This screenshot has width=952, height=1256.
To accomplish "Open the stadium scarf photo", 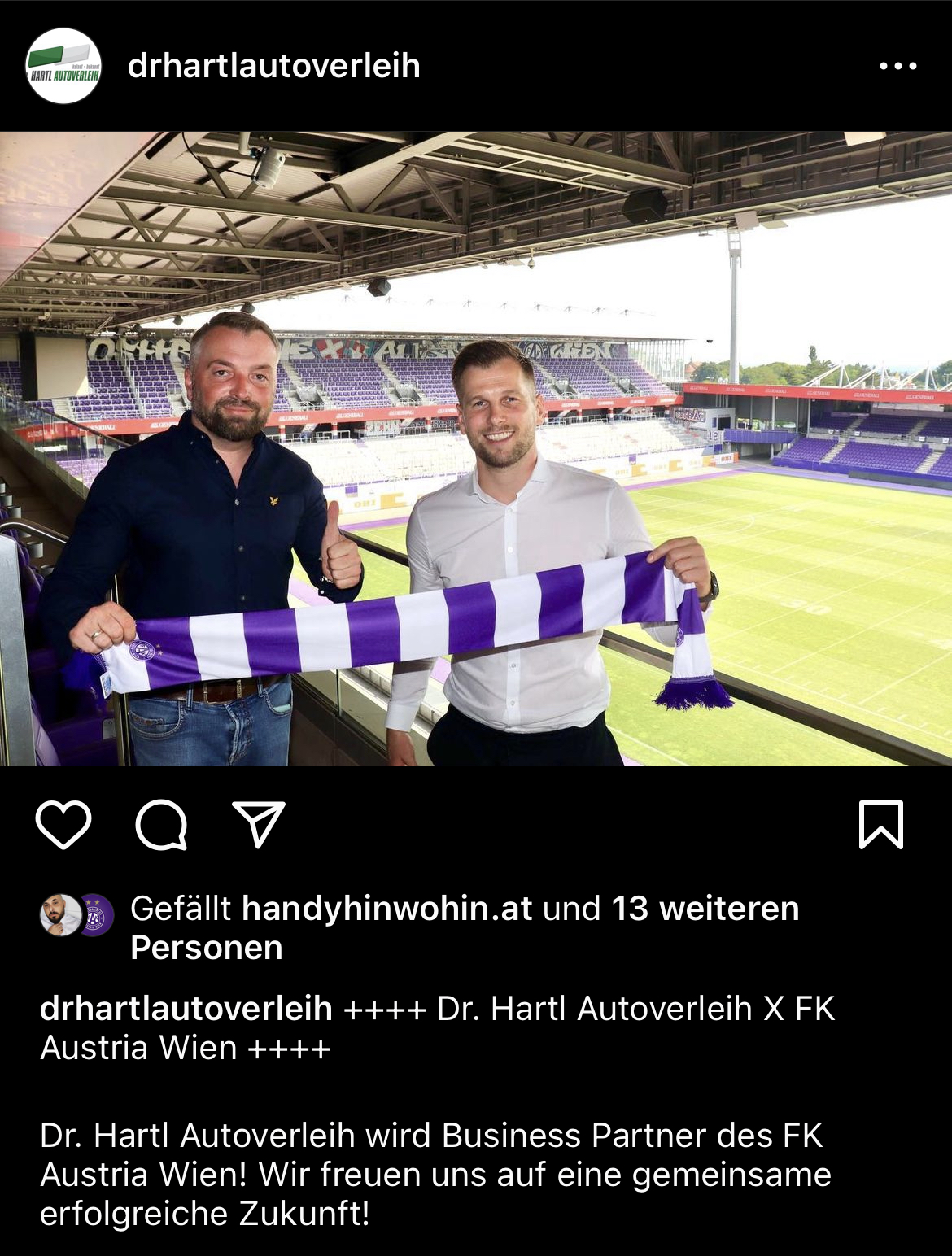I will (476, 448).
